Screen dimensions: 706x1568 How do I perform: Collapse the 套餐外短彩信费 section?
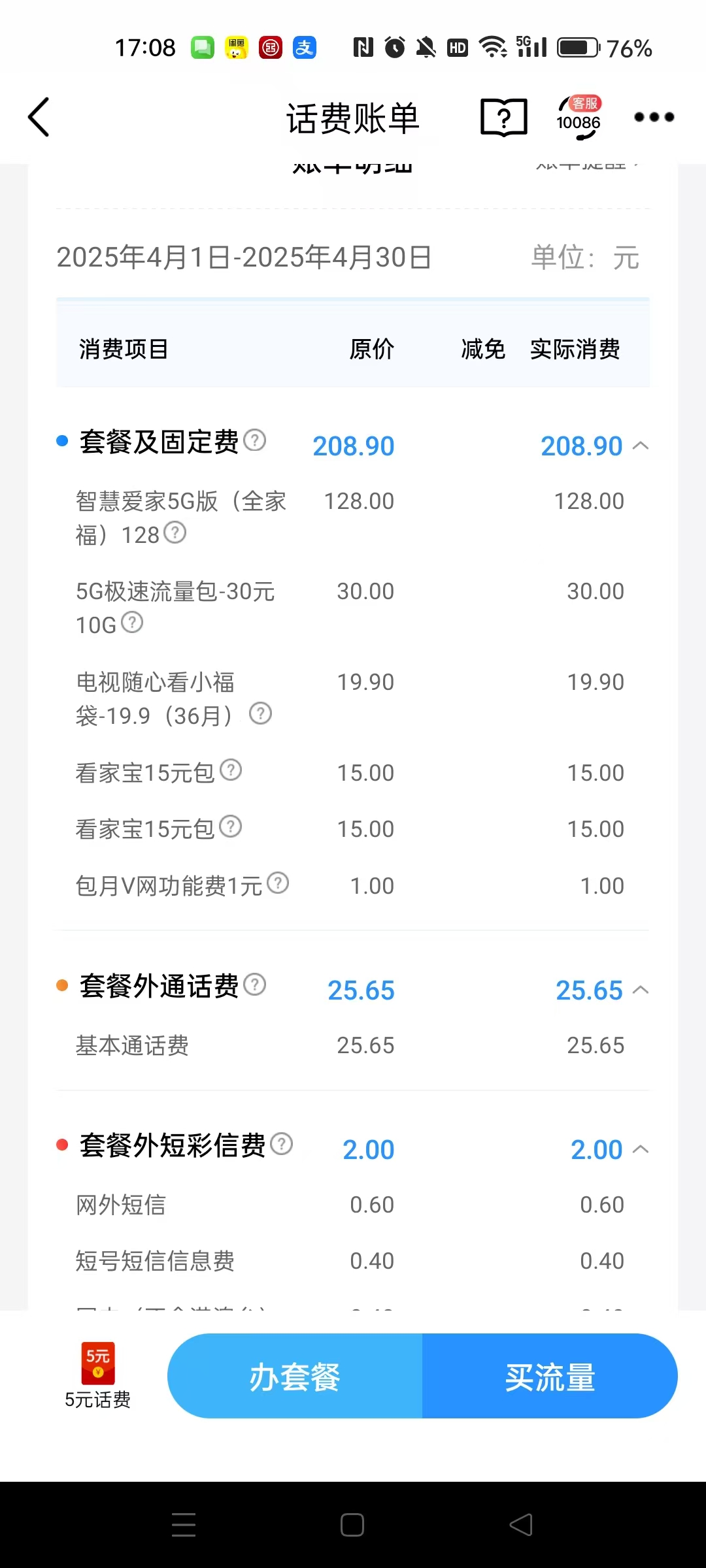tap(641, 1150)
